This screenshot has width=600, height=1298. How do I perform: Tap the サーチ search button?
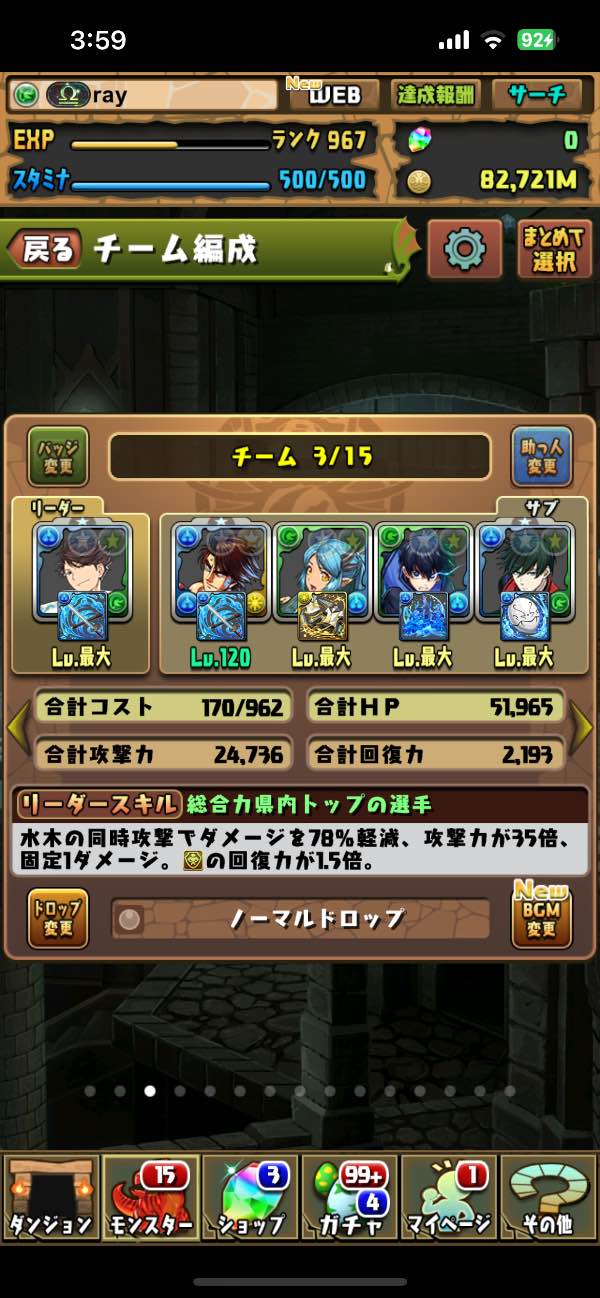(537, 95)
